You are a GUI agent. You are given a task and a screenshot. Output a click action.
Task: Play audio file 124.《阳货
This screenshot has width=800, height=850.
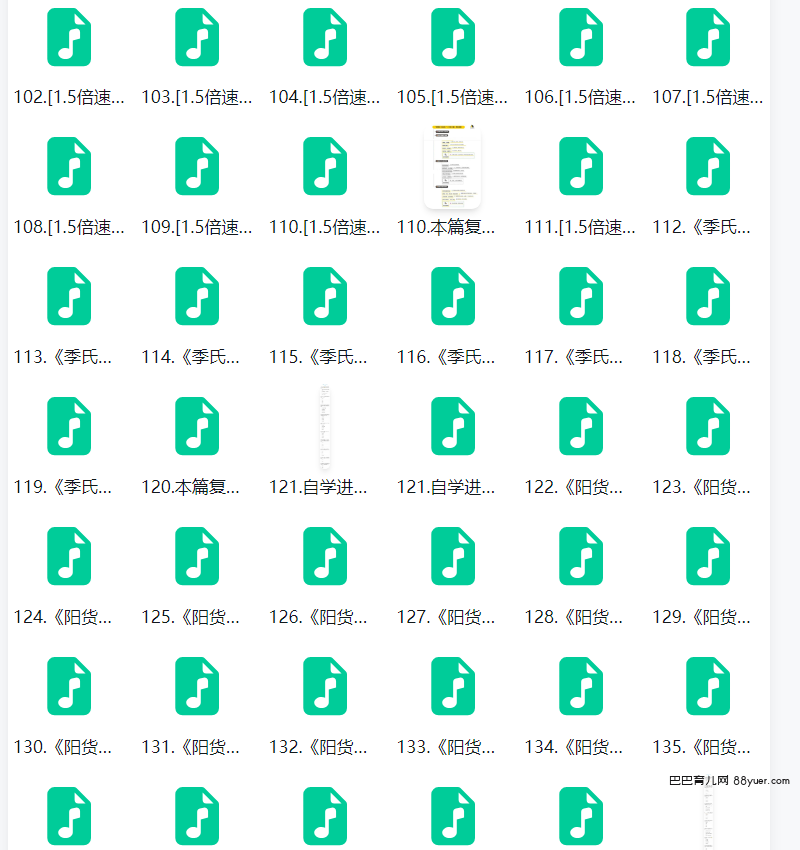(69, 556)
